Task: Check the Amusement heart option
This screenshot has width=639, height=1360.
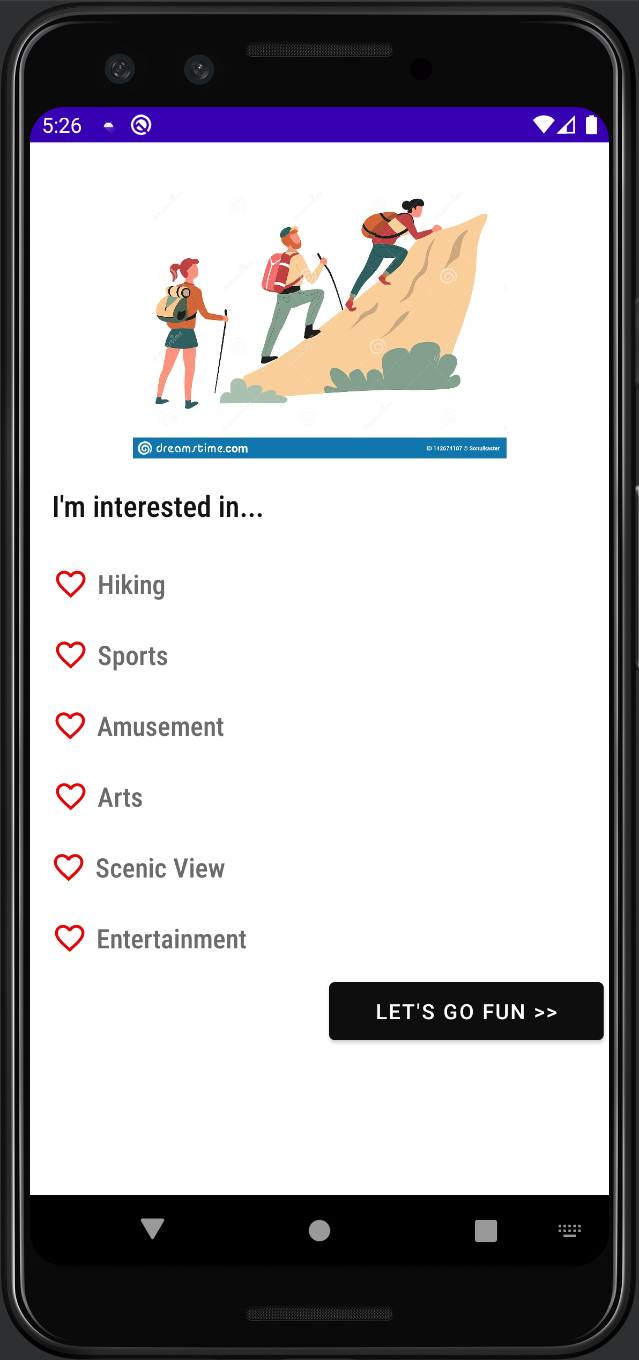Action: (x=71, y=726)
